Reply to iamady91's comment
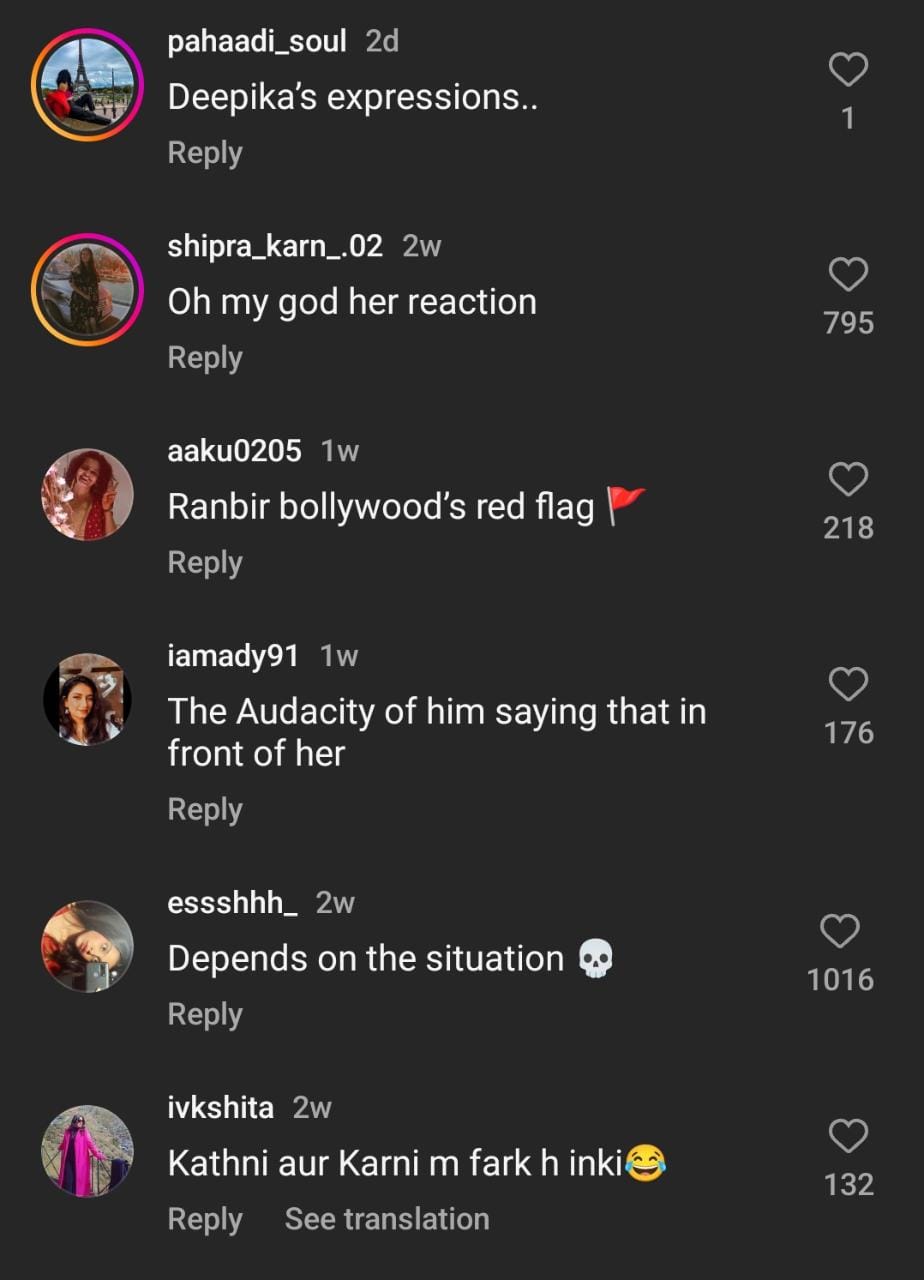This screenshot has width=924, height=1280. [x=205, y=809]
